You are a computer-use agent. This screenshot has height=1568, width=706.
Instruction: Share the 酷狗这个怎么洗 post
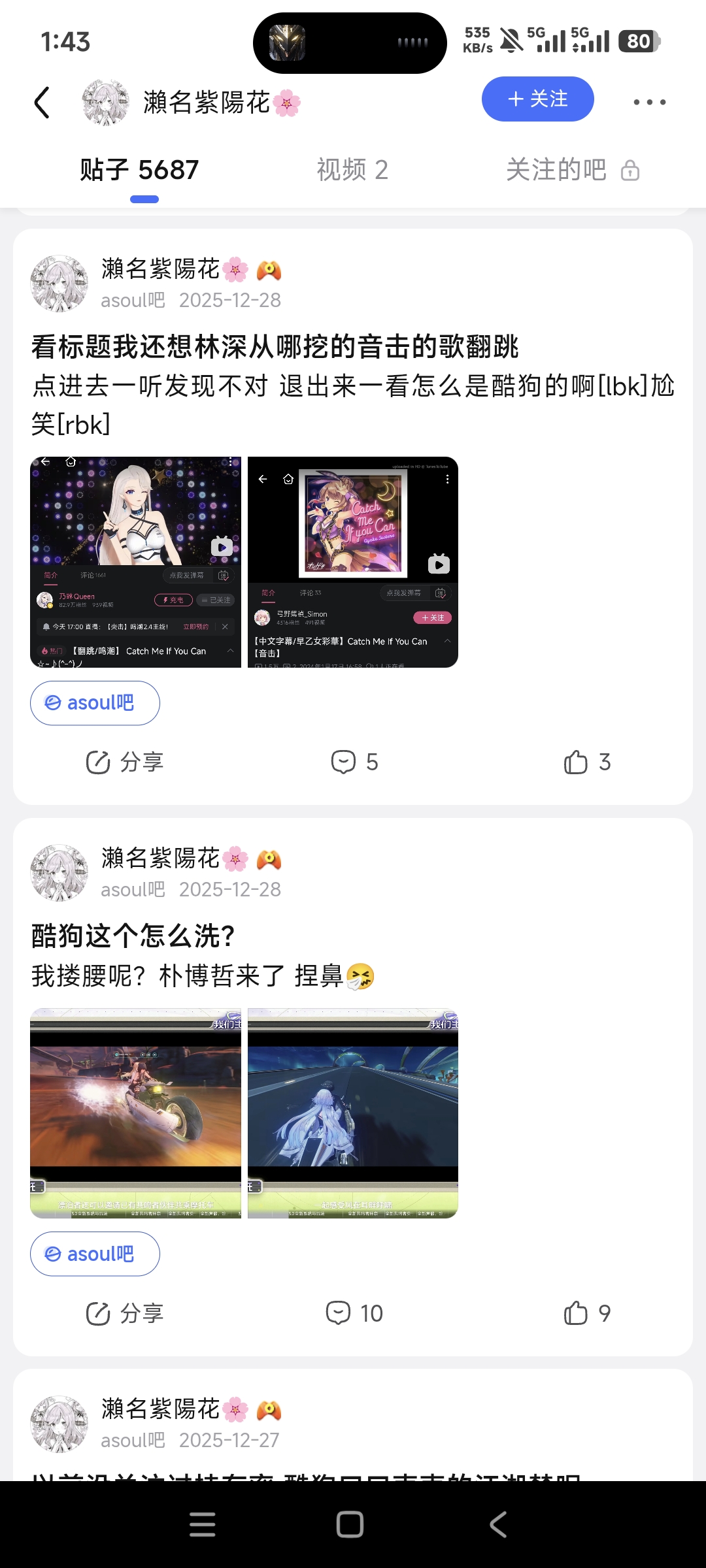pyautogui.click(x=125, y=1313)
